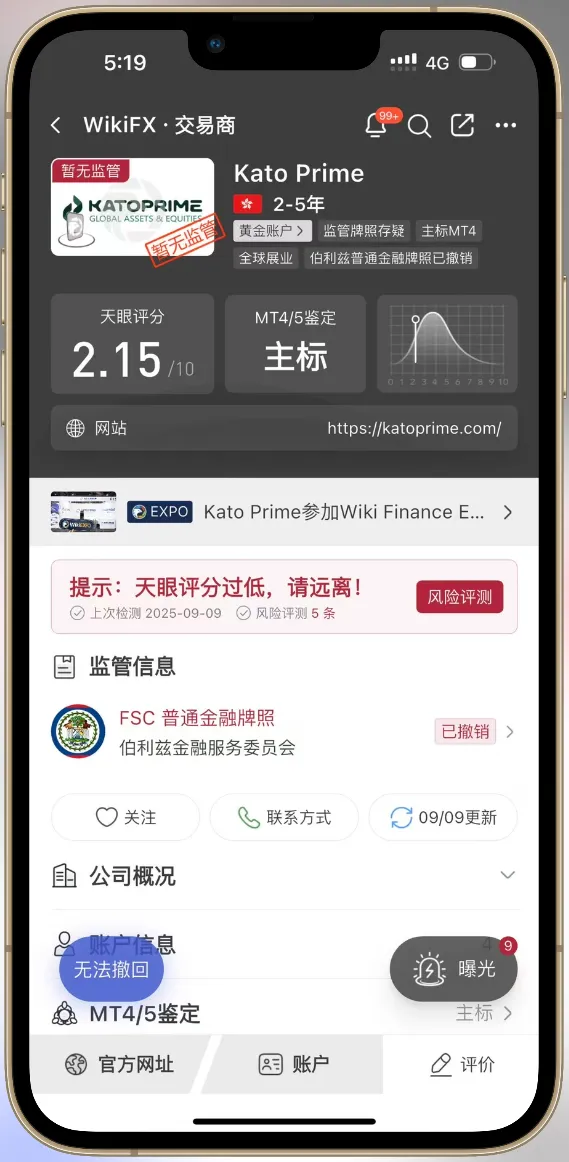Tap the 风险评测 button
569x1162 pixels.
[459, 597]
